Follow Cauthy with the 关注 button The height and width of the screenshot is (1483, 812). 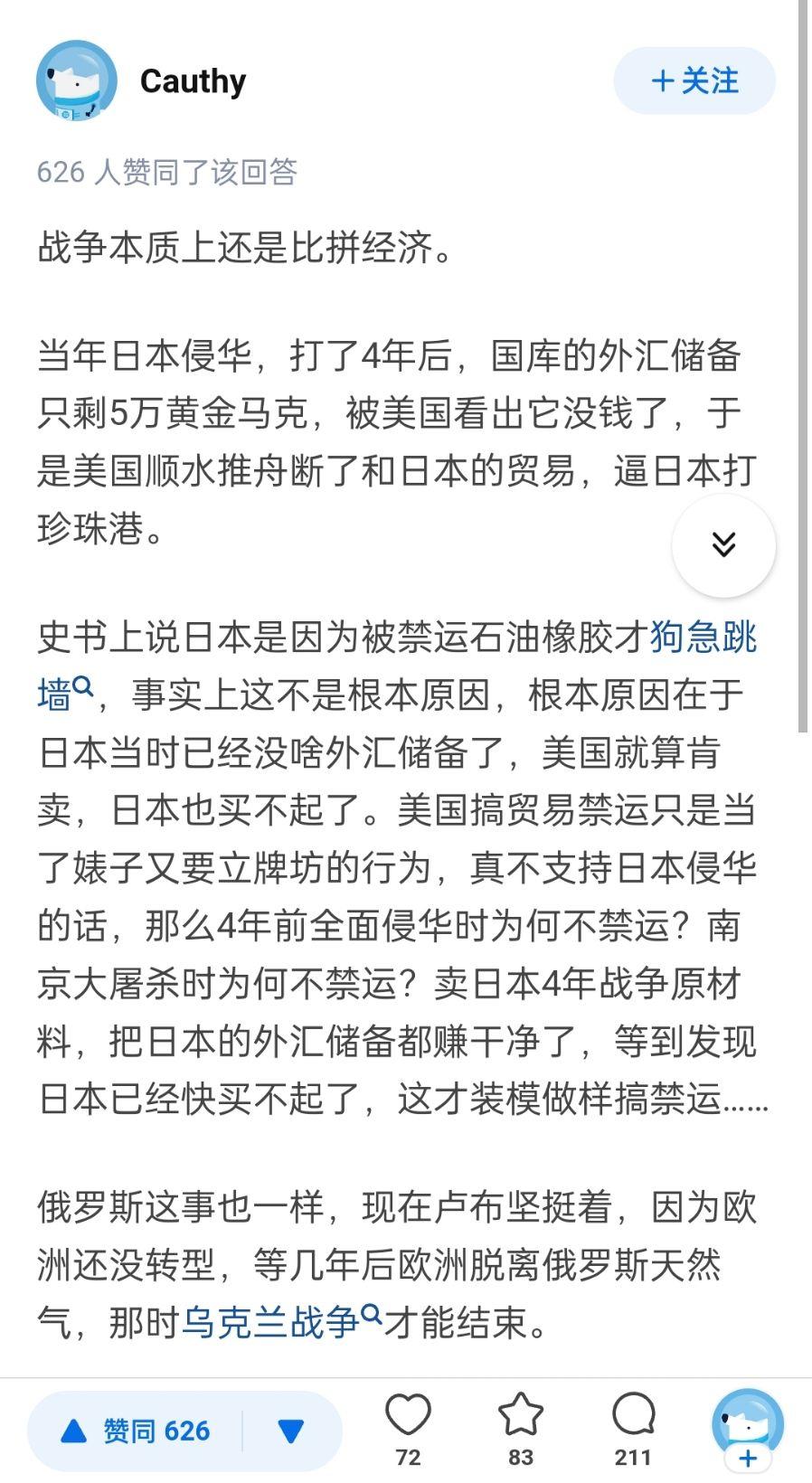coord(694,80)
